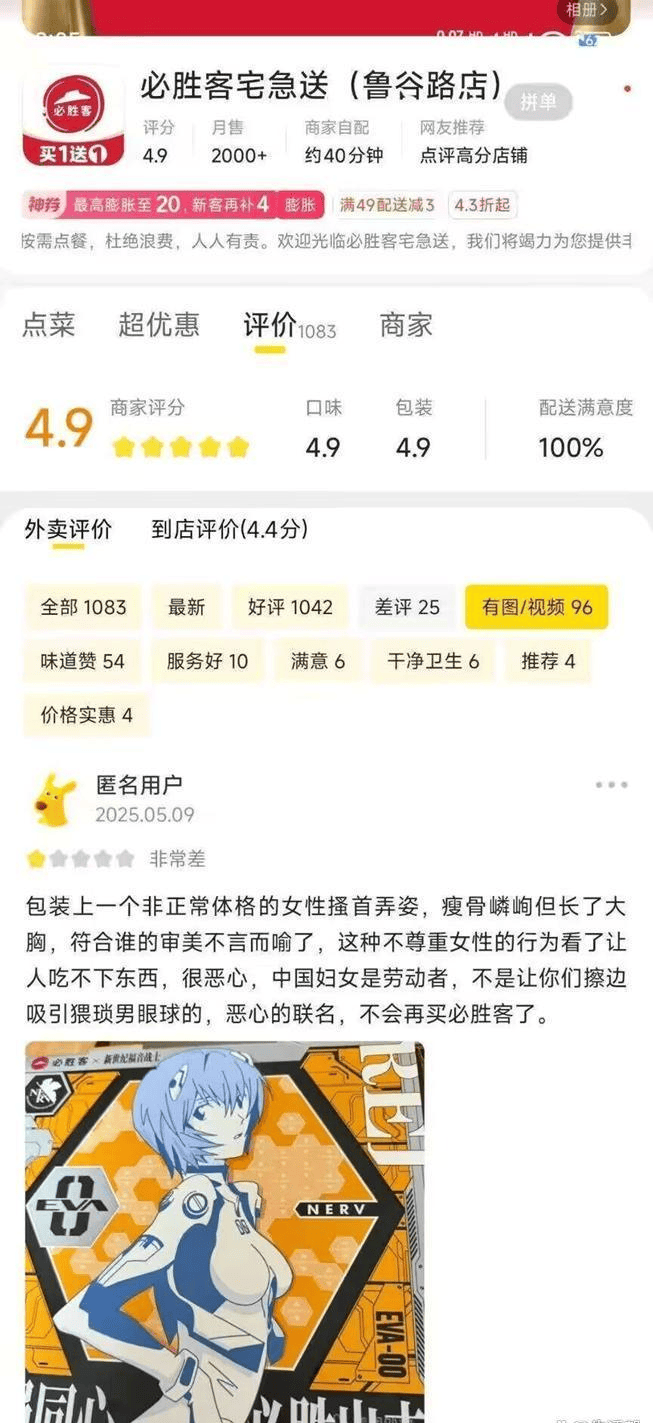
Task: Switch to 到店评价(4.4分) reviews
Action: [x=229, y=529]
